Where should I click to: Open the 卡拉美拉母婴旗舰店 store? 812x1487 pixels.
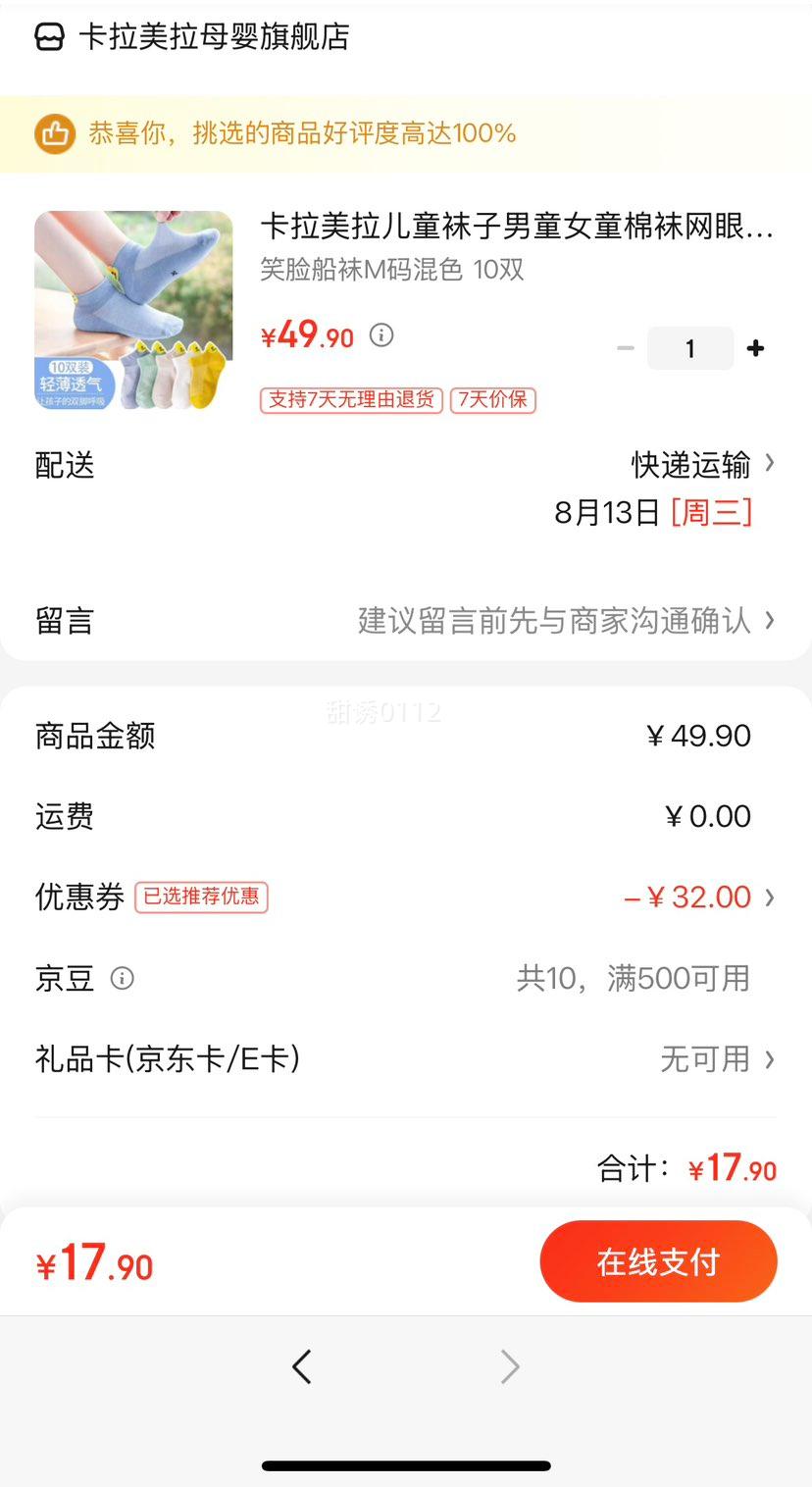tap(192, 37)
